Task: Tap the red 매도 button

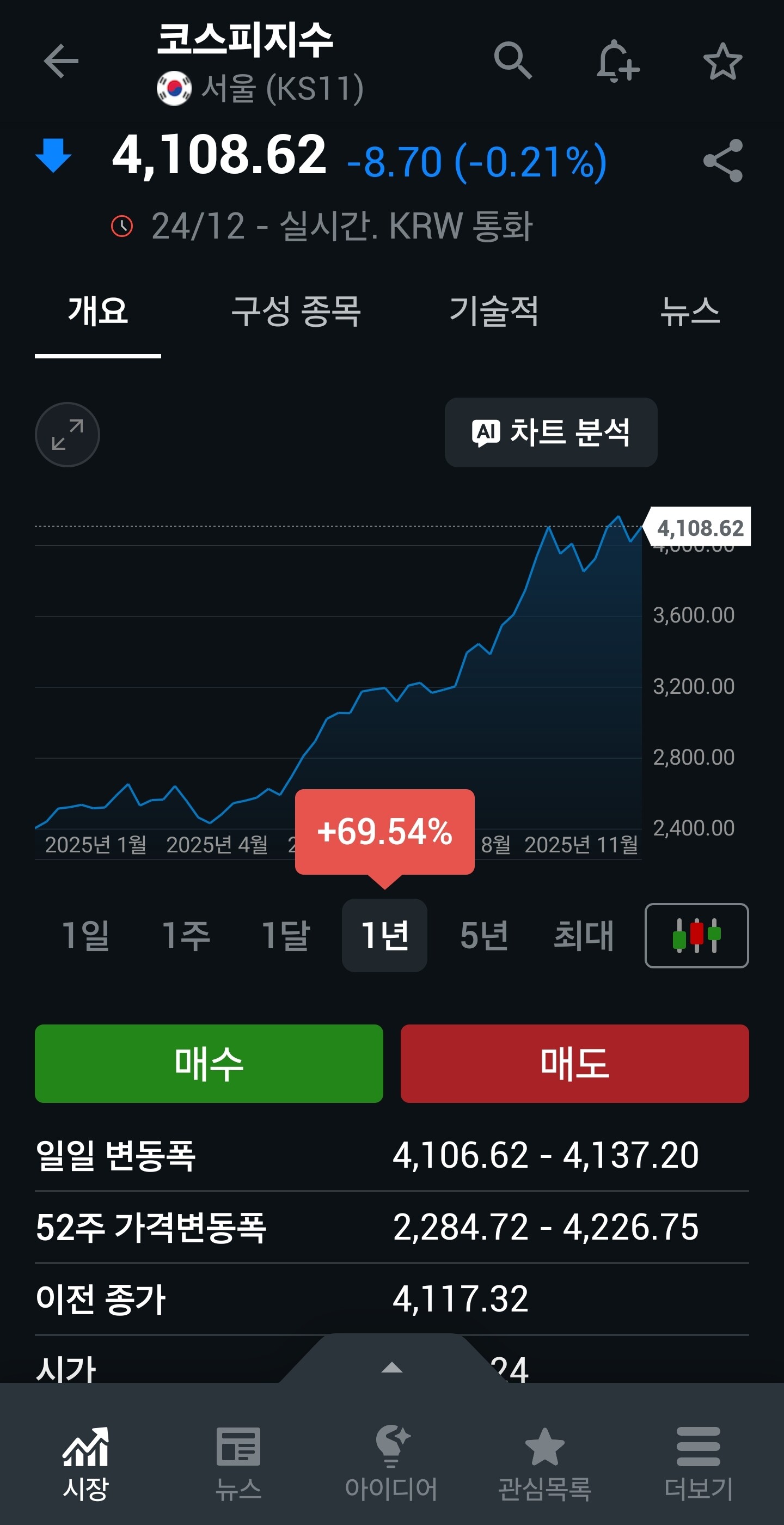Action: click(x=574, y=1063)
